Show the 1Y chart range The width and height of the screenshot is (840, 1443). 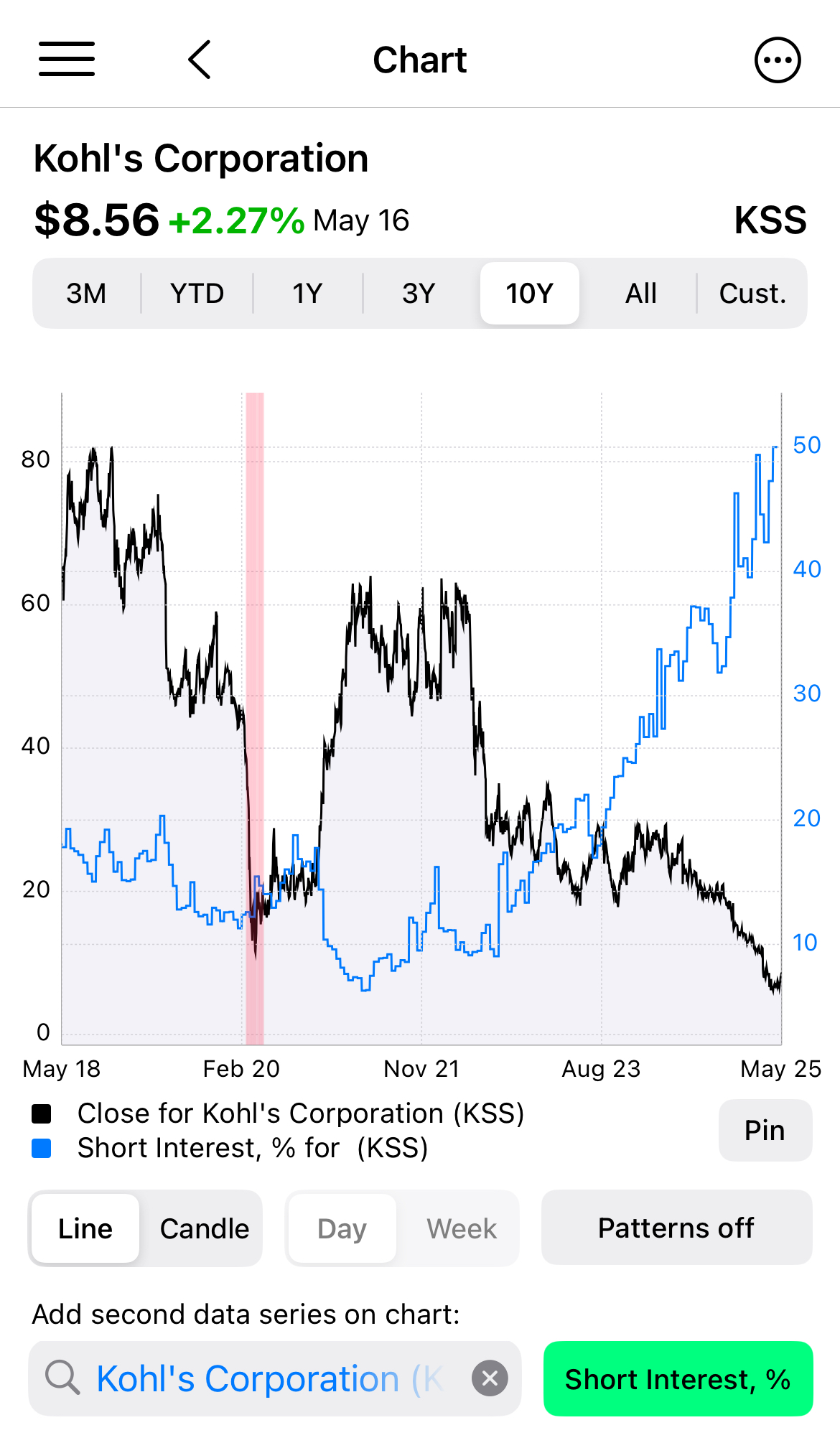coord(307,294)
